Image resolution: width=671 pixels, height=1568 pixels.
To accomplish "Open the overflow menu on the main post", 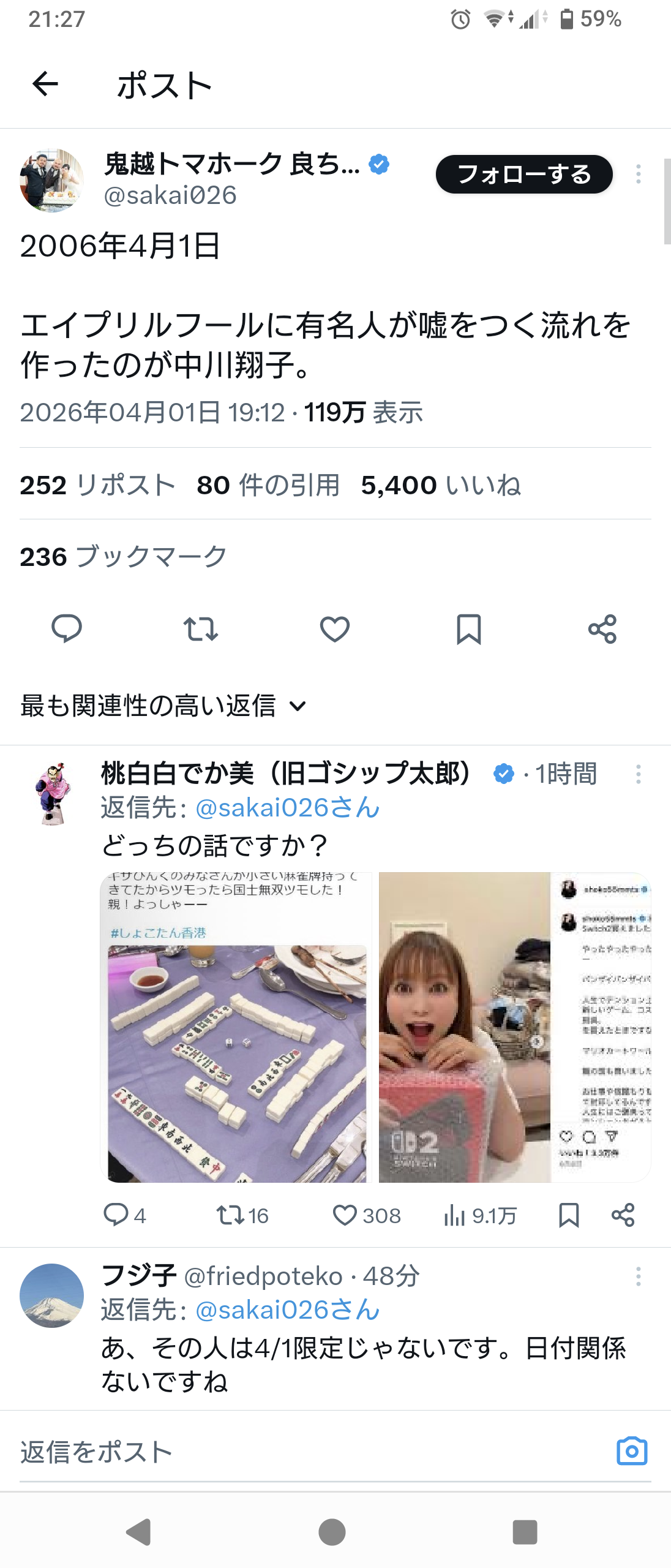I will pos(639,175).
